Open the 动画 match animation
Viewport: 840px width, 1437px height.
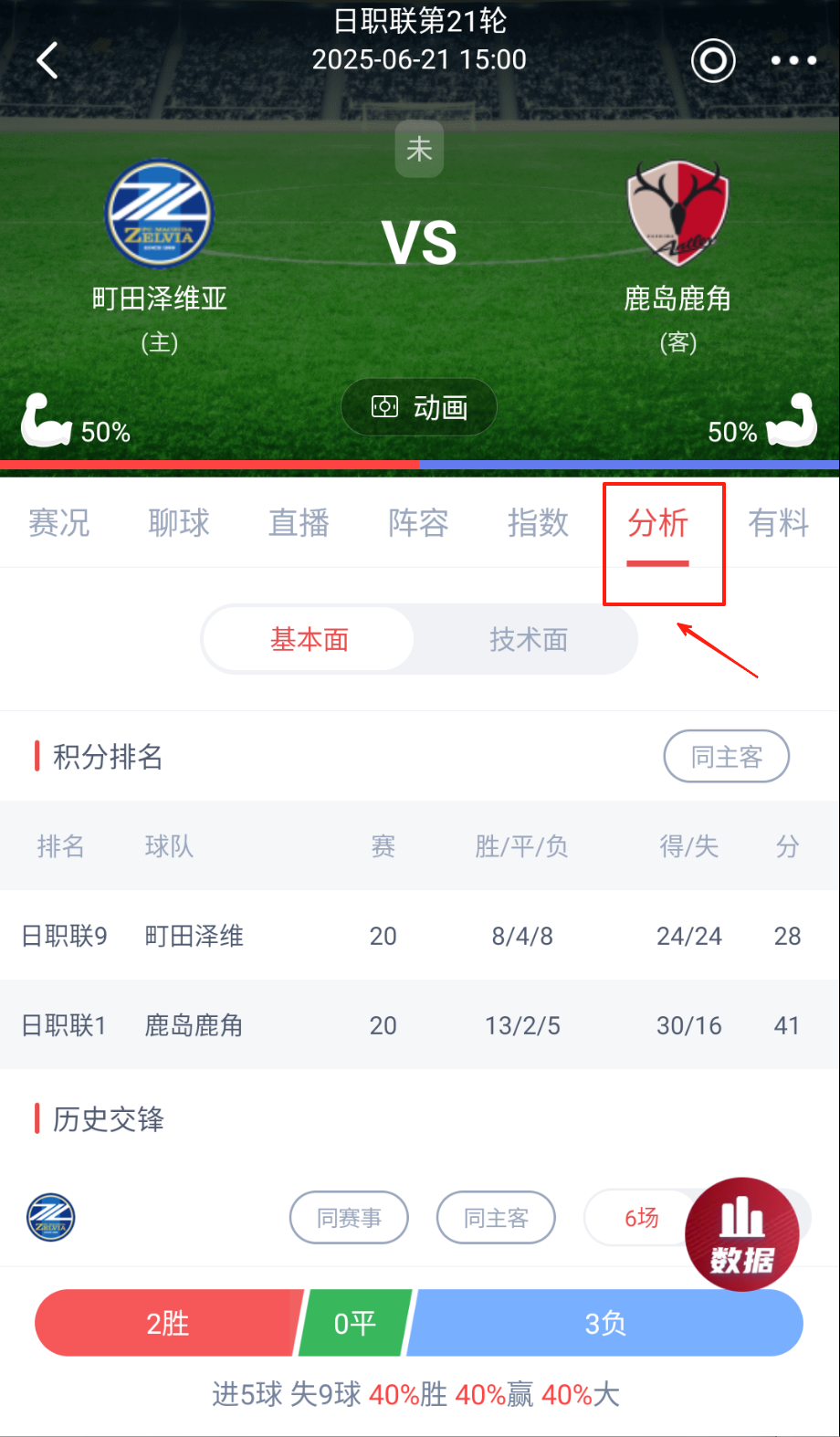419,407
